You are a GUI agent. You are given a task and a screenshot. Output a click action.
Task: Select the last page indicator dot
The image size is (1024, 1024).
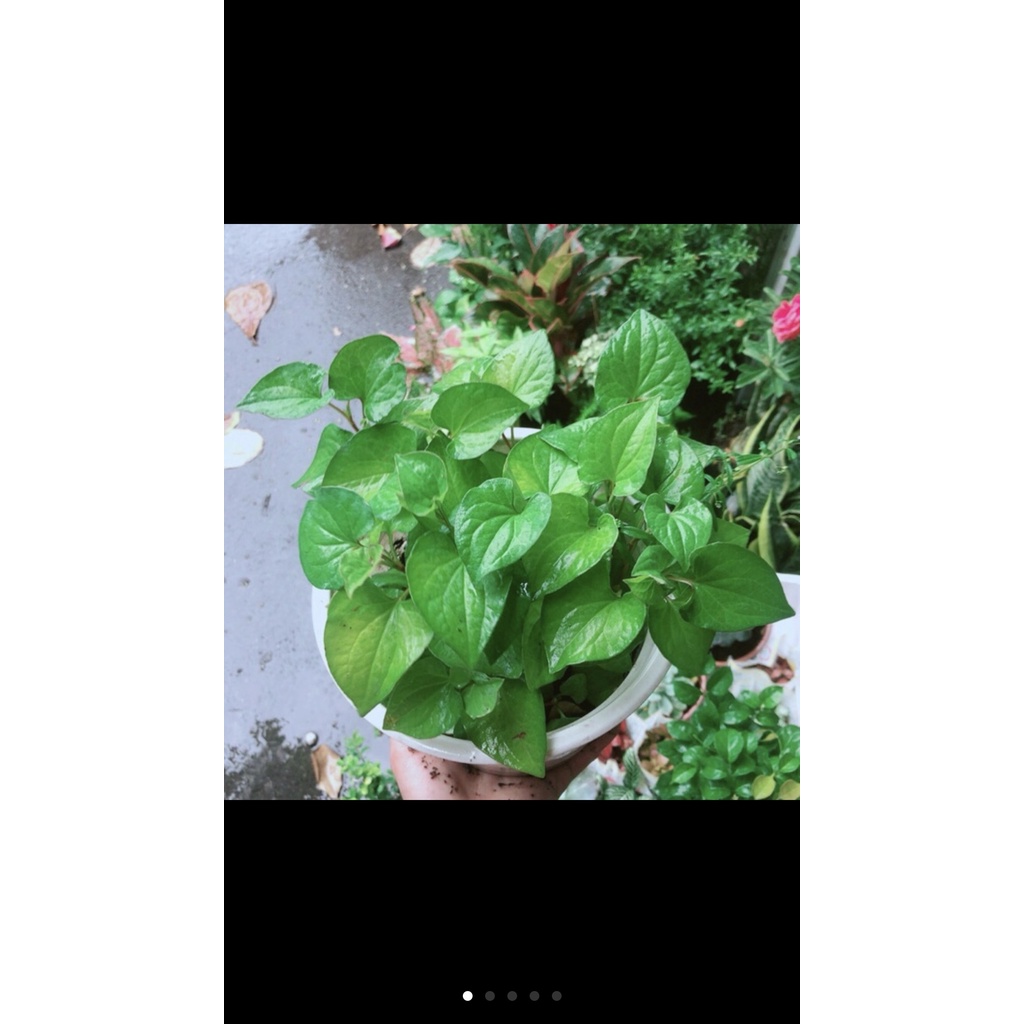pos(557,996)
